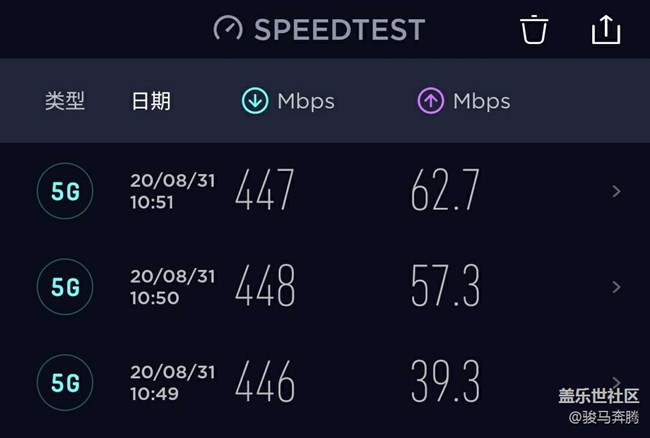
Task: Delete the speed test history
Action: pyautogui.click(x=535, y=29)
